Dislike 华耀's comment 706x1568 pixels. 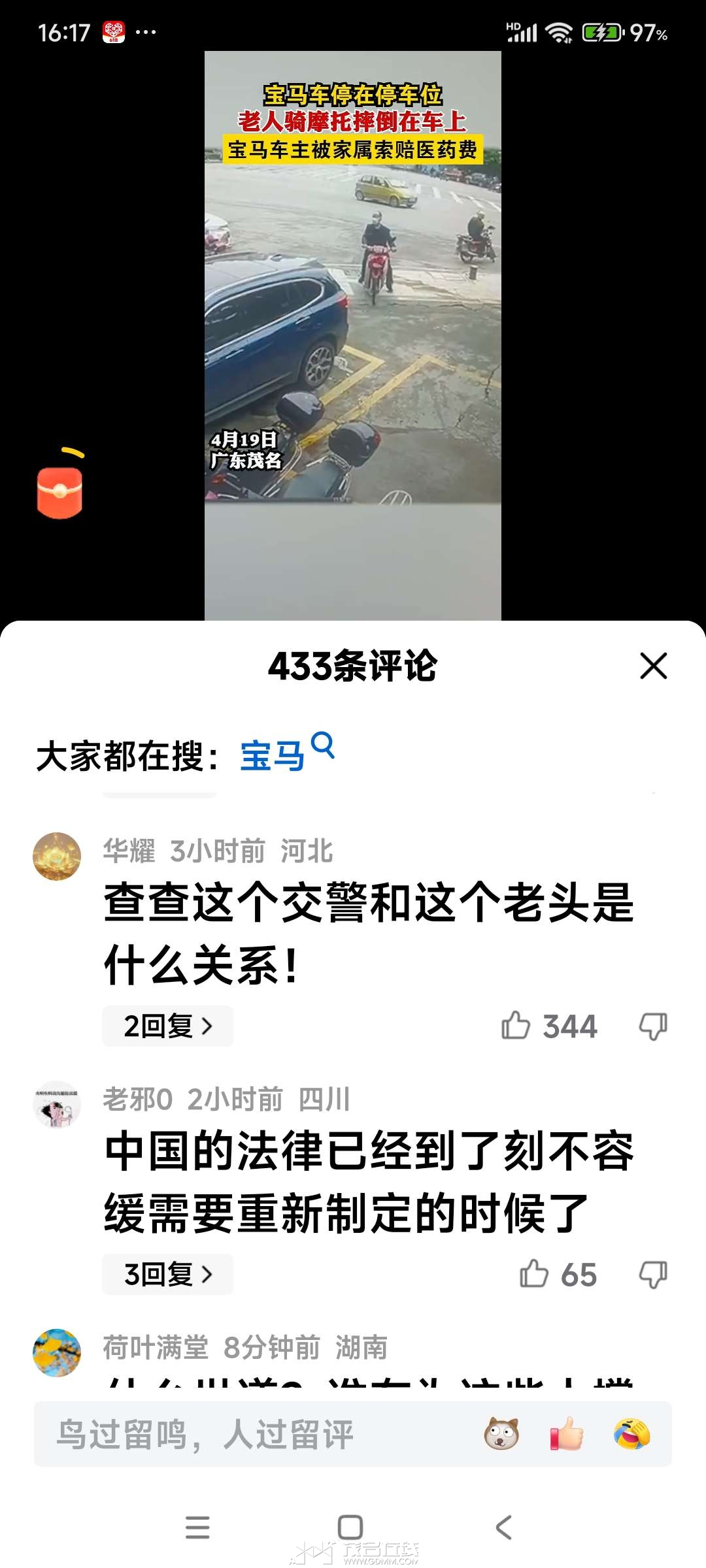click(x=653, y=1026)
